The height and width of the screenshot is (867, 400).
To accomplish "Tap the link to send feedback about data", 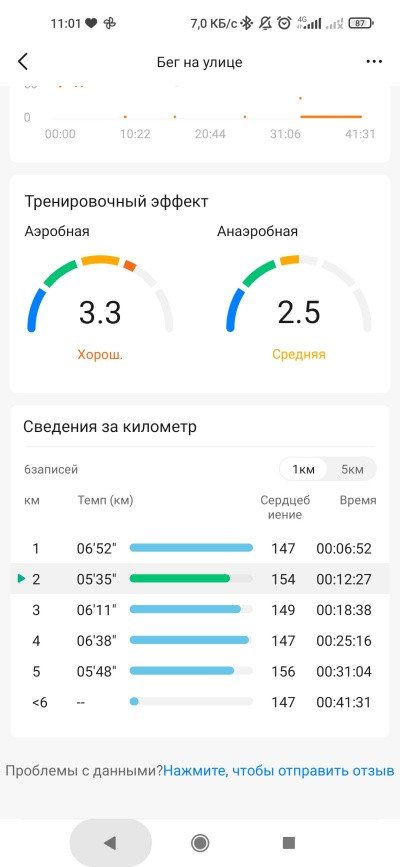I will [278, 770].
